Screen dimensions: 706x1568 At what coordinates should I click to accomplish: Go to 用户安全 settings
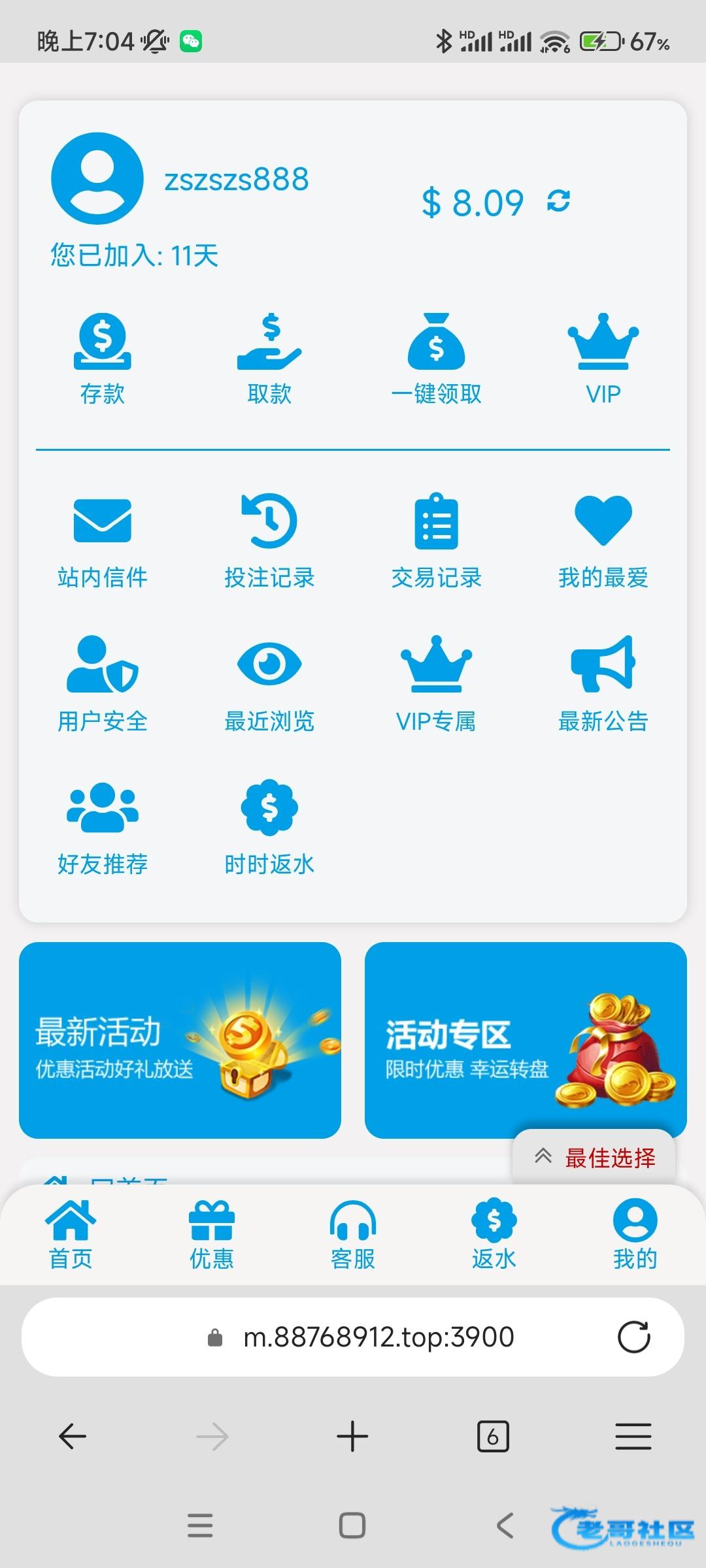tap(103, 683)
